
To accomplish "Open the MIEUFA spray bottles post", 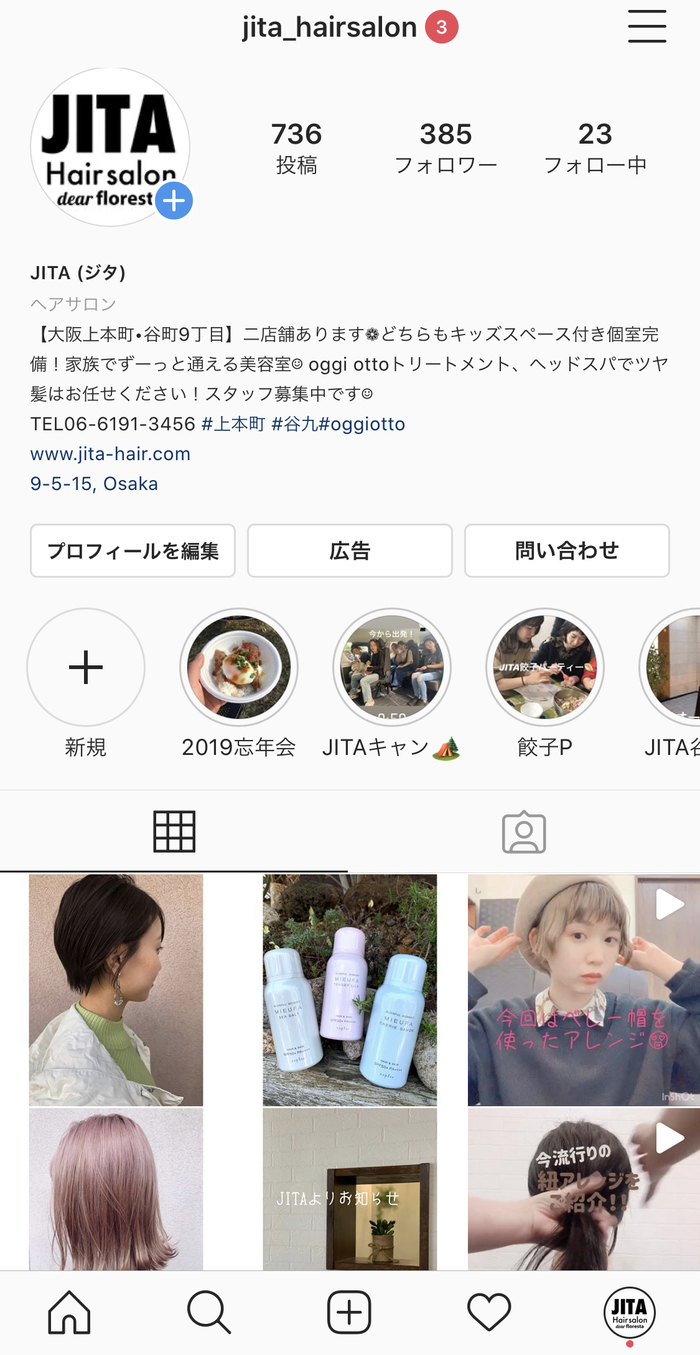I will [x=350, y=990].
